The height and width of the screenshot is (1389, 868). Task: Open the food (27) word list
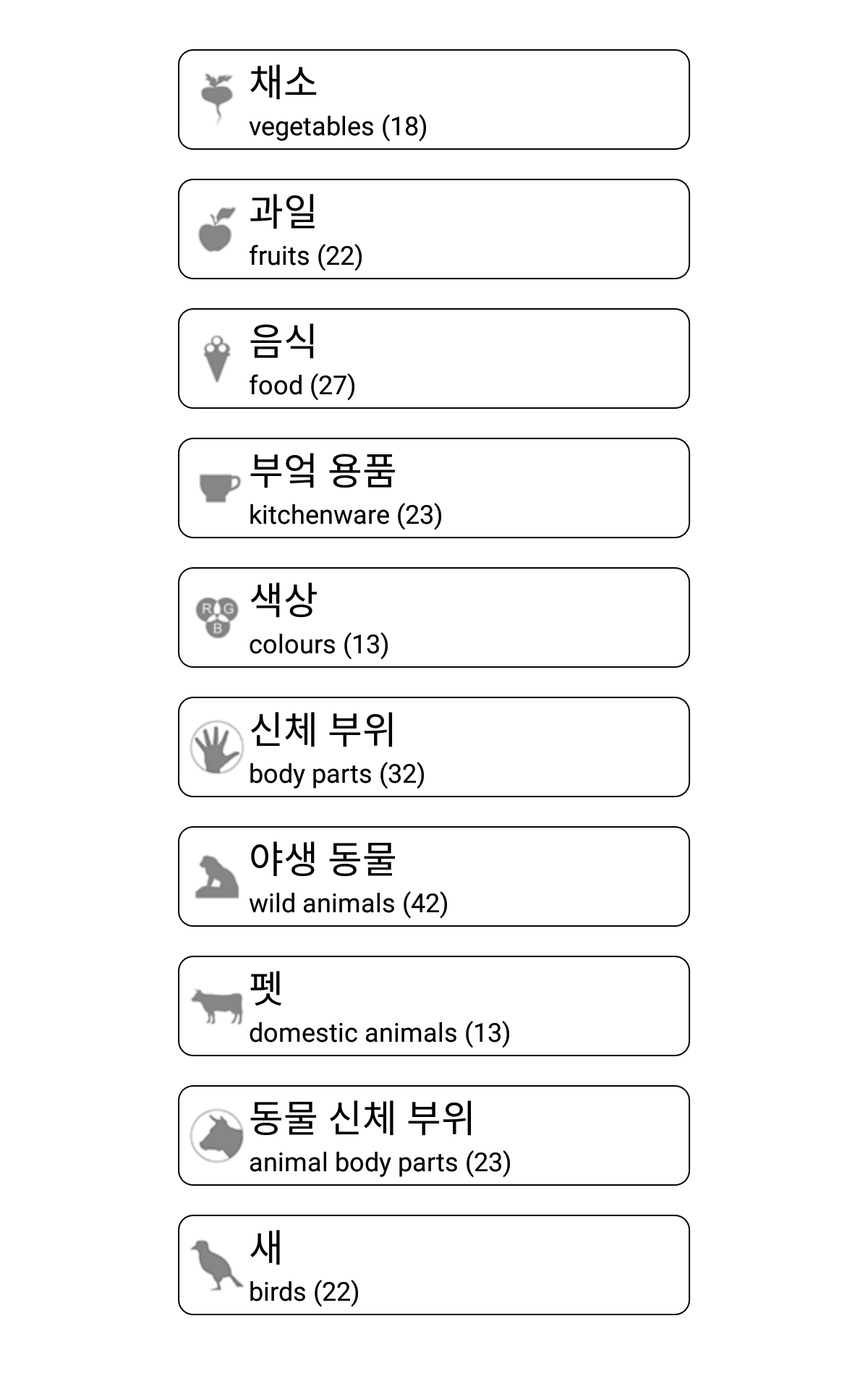pos(434,359)
